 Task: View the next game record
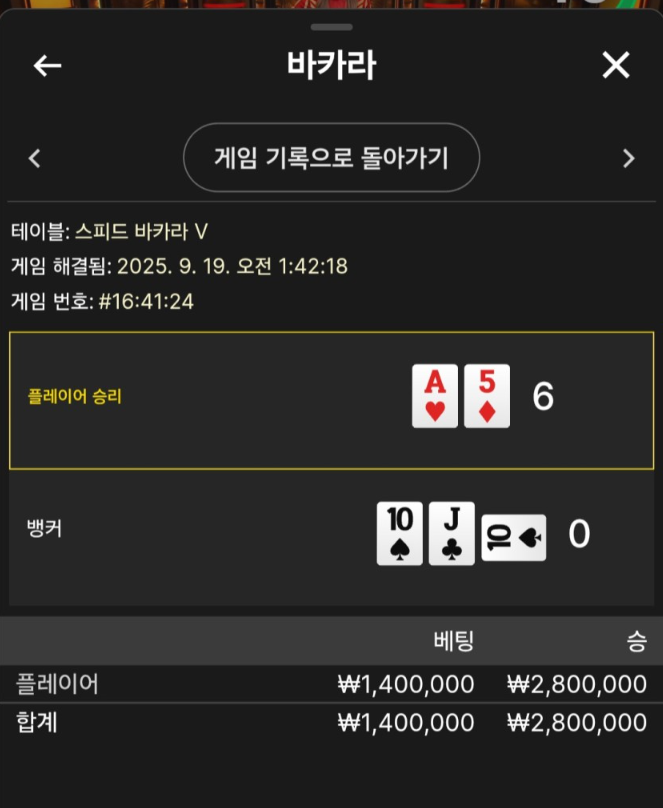coord(628,158)
